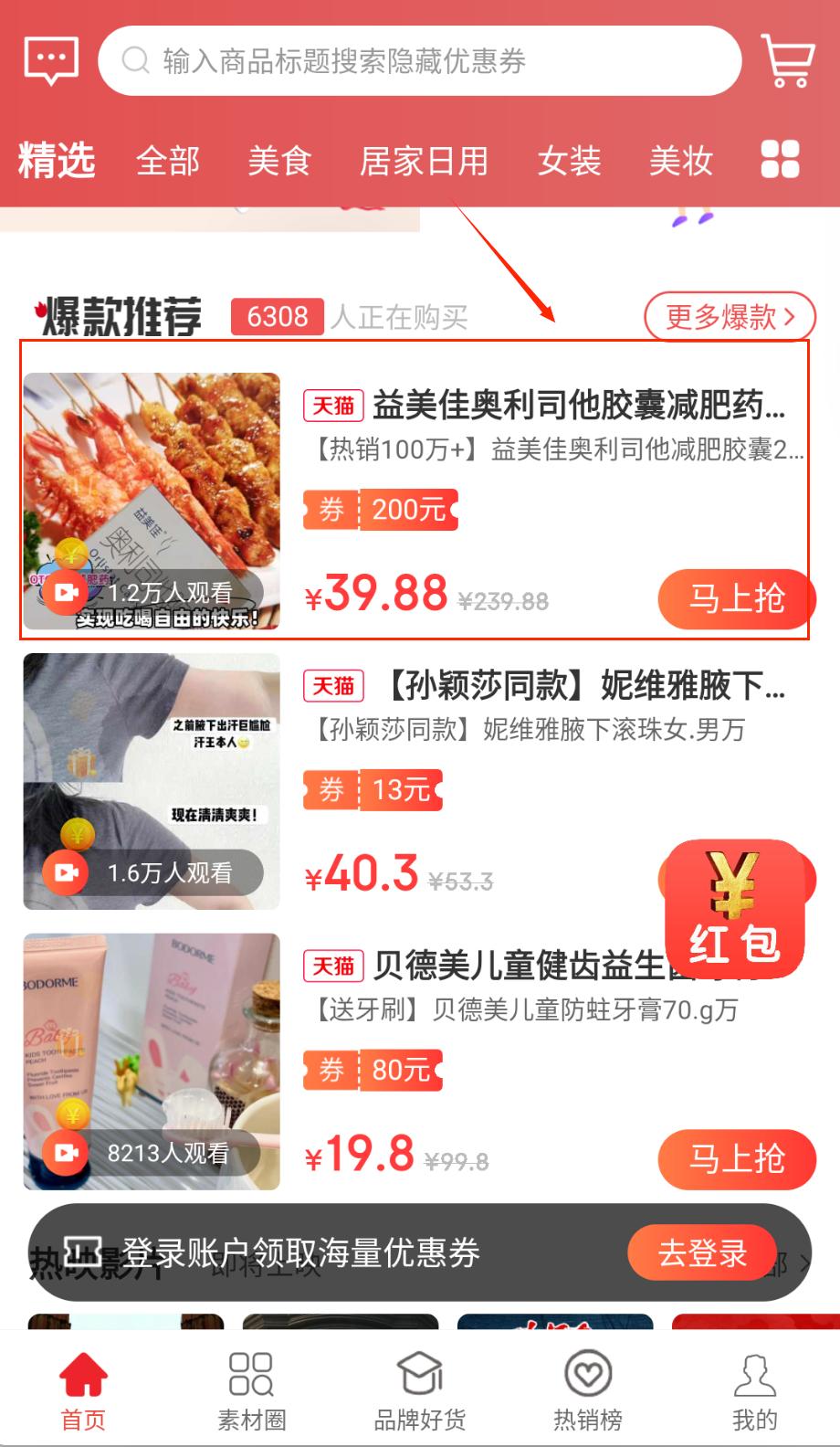Tap 去登录 to sign in
The image size is (840, 1447).
click(x=702, y=1252)
